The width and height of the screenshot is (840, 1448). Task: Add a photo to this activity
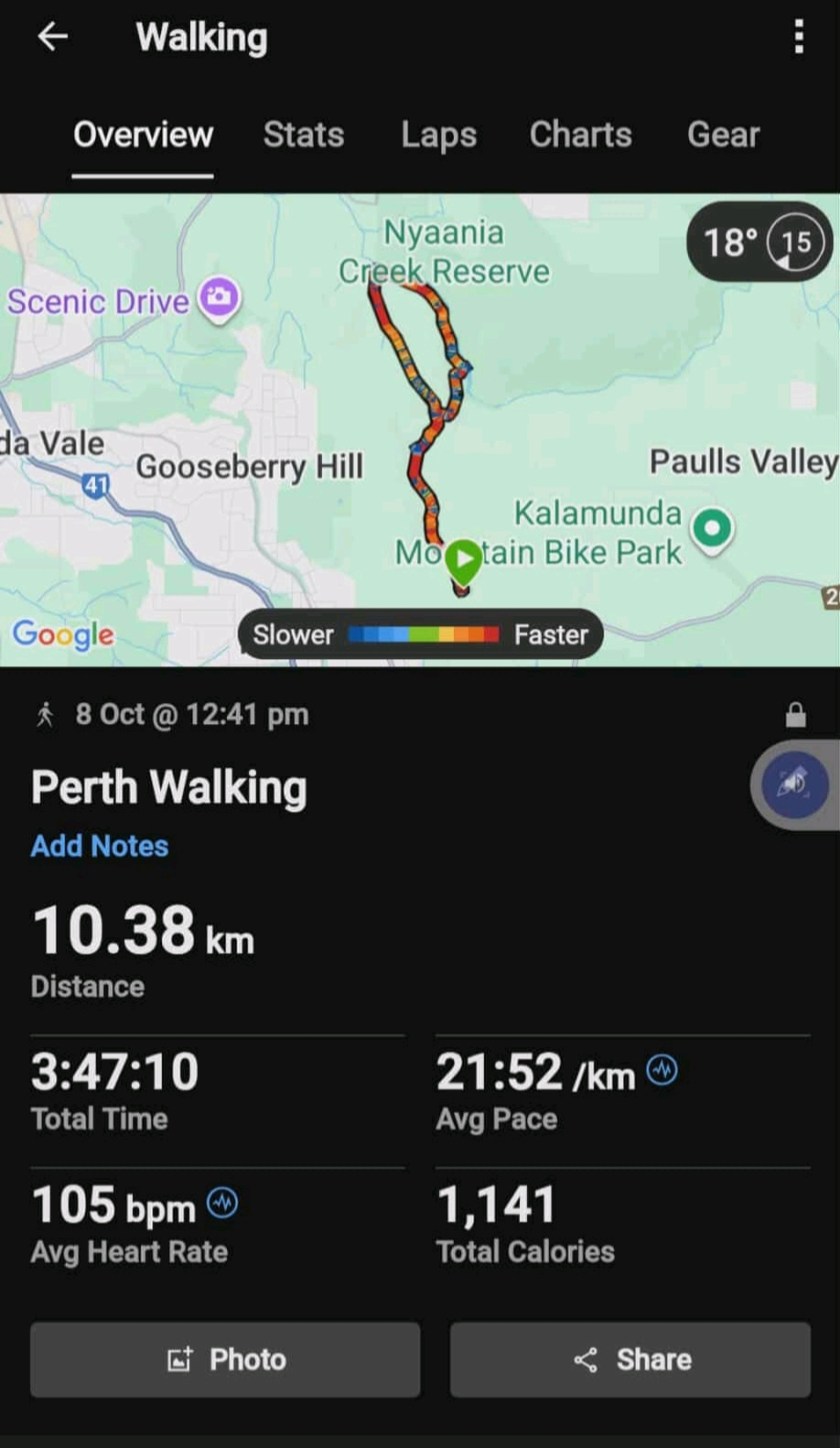click(225, 1359)
